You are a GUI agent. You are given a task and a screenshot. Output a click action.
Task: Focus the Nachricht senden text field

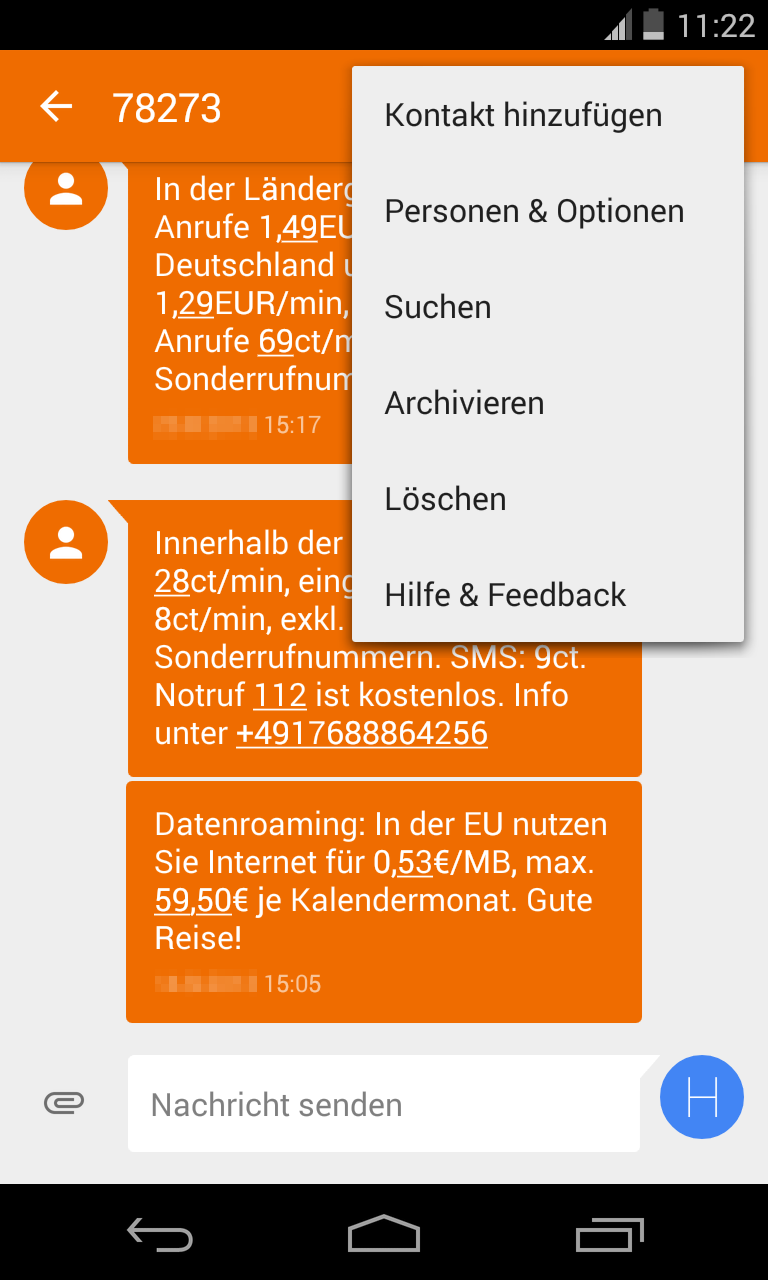[383, 1105]
